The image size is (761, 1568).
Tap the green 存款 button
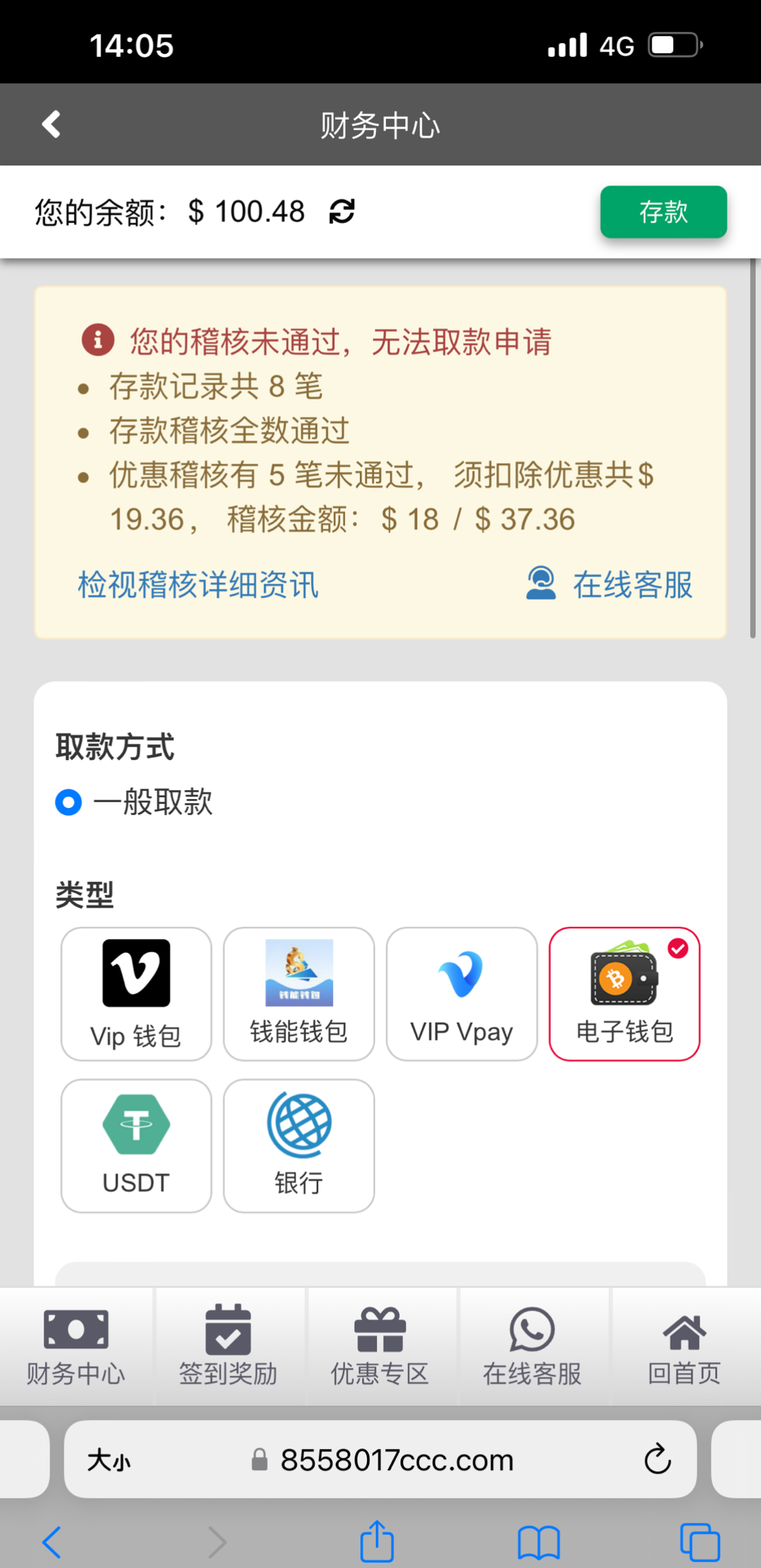pyautogui.click(x=662, y=212)
